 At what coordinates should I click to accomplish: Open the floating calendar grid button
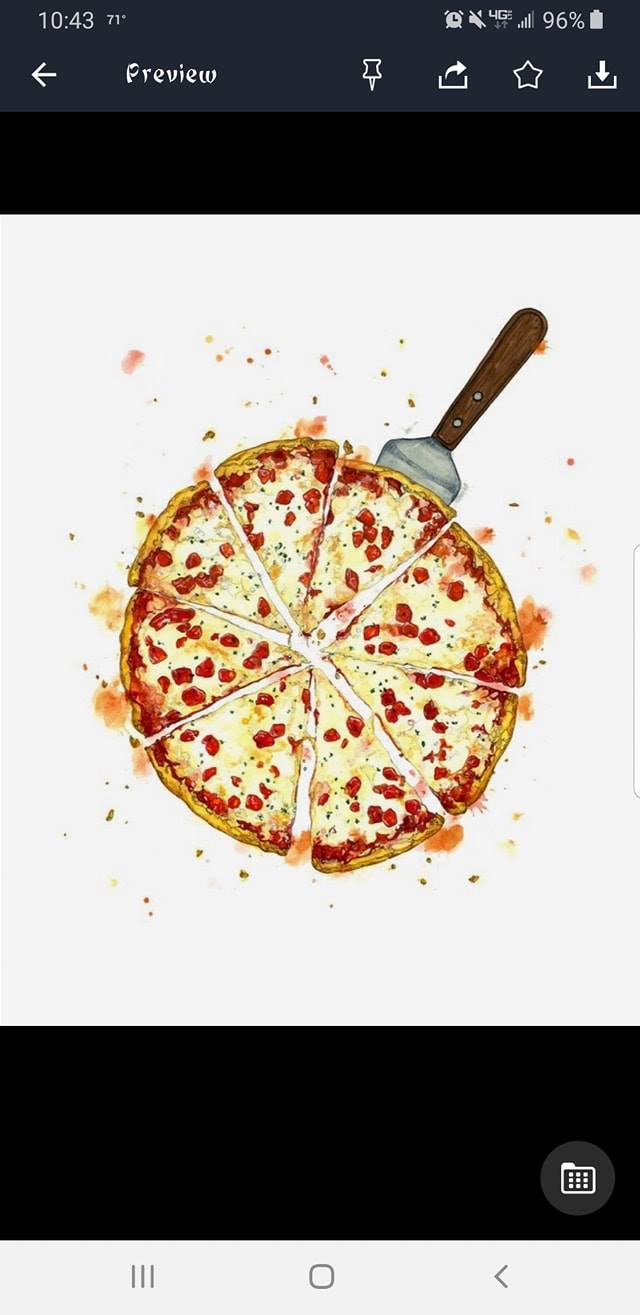click(577, 1178)
